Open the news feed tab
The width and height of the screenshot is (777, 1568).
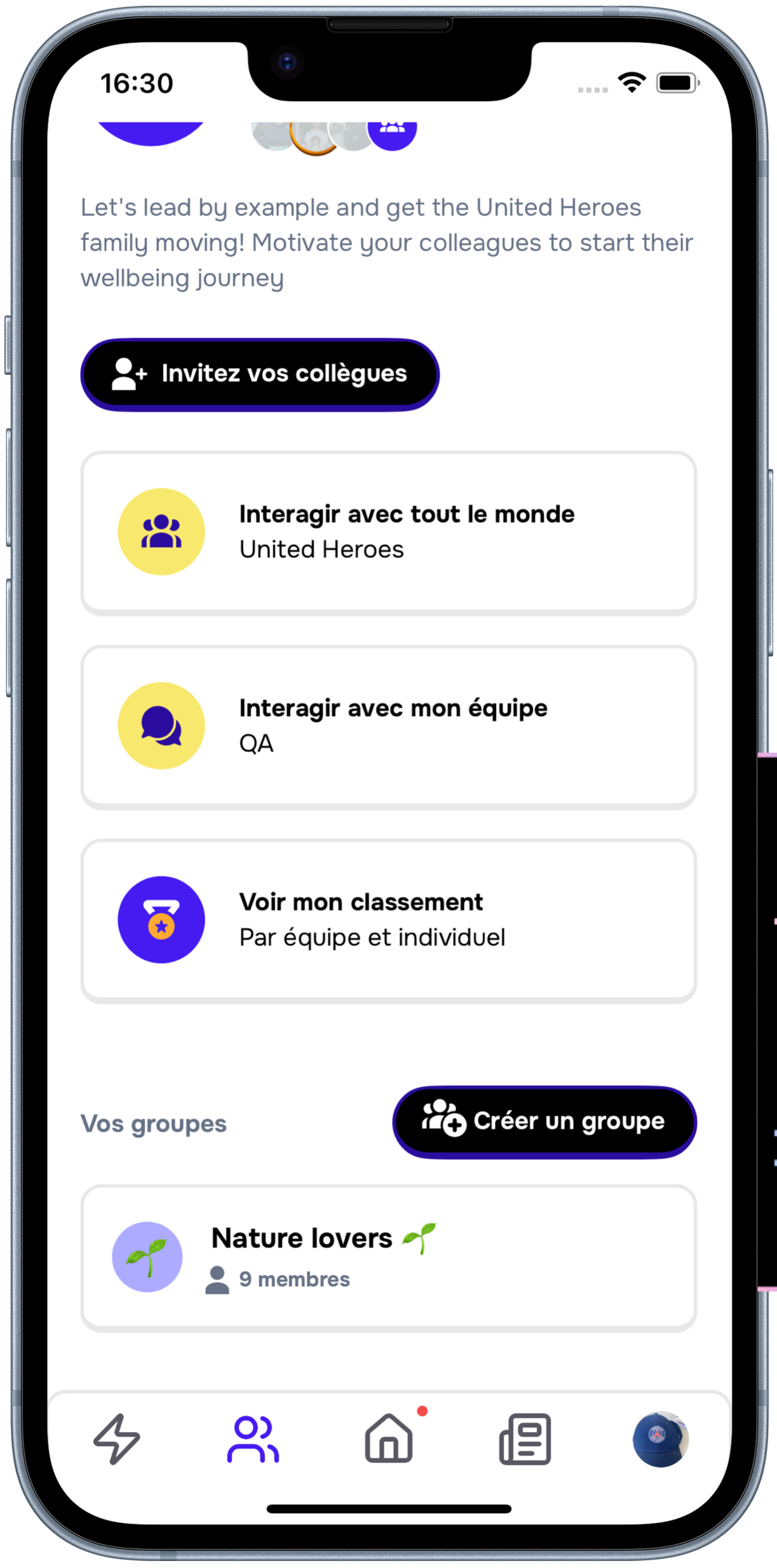tap(525, 1439)
